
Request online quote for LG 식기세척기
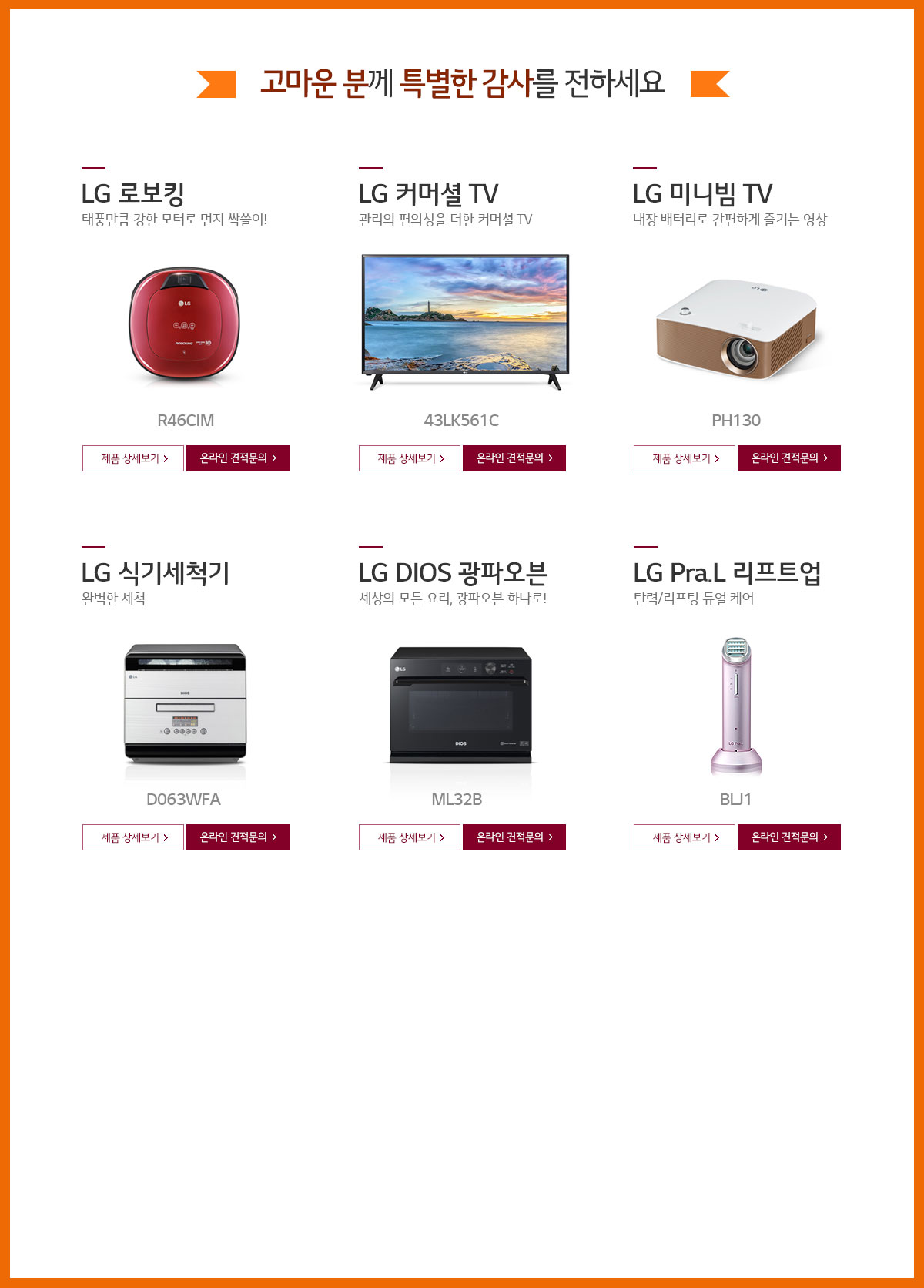pyautogui.click(x=238, y=837)
